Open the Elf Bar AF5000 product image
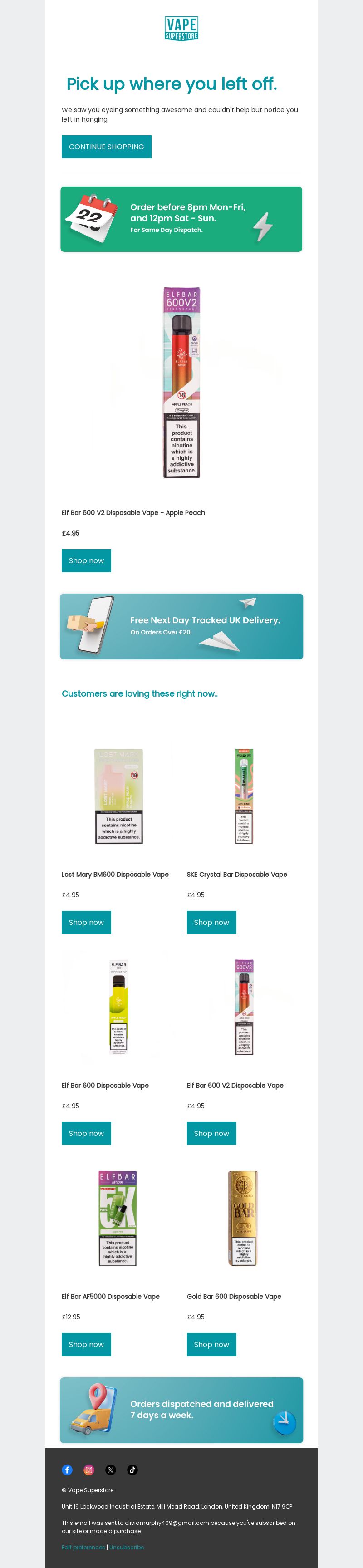Screen dimensions: 363x1568 click(118, 1218)
